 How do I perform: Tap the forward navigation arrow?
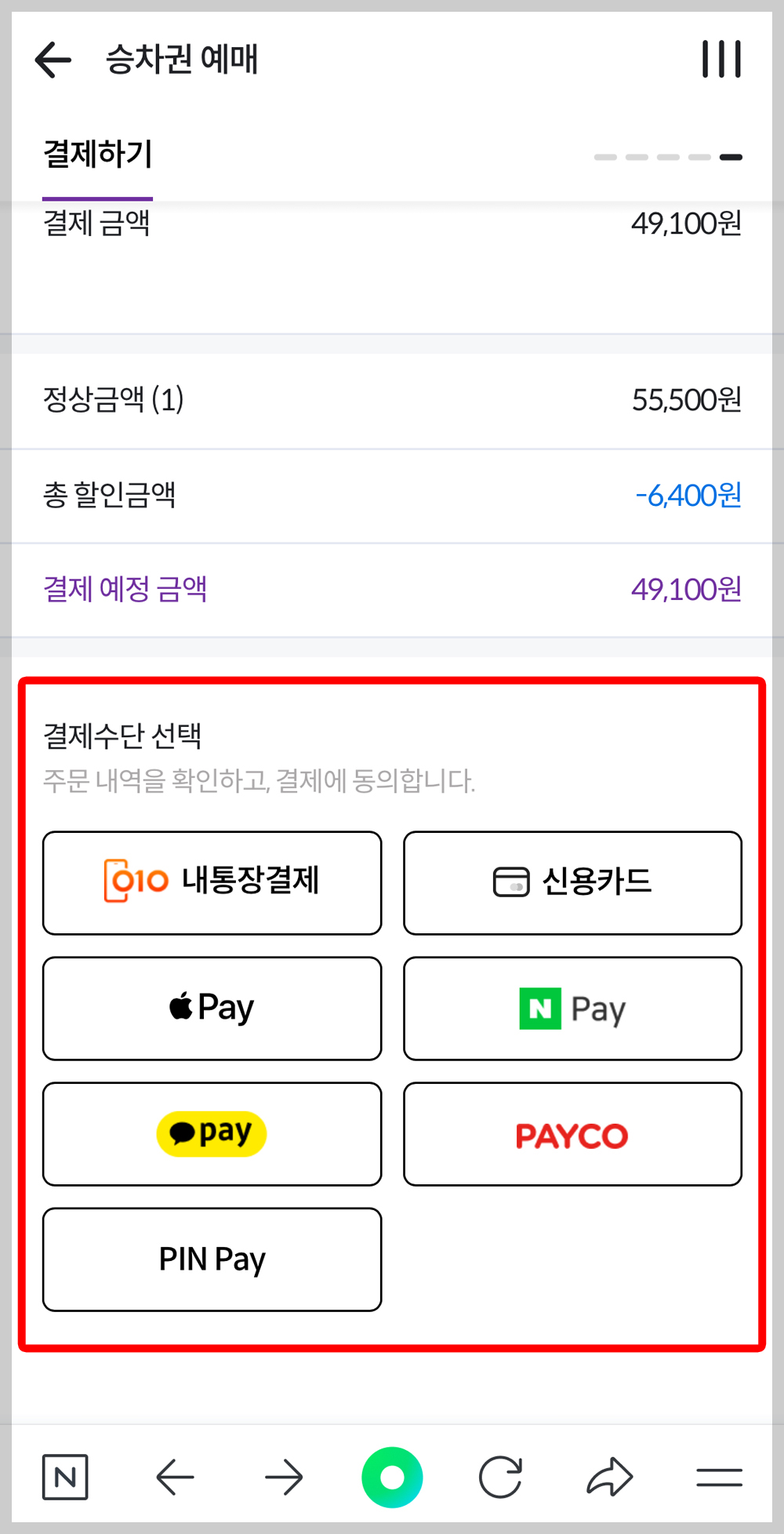click(283, 1477)
